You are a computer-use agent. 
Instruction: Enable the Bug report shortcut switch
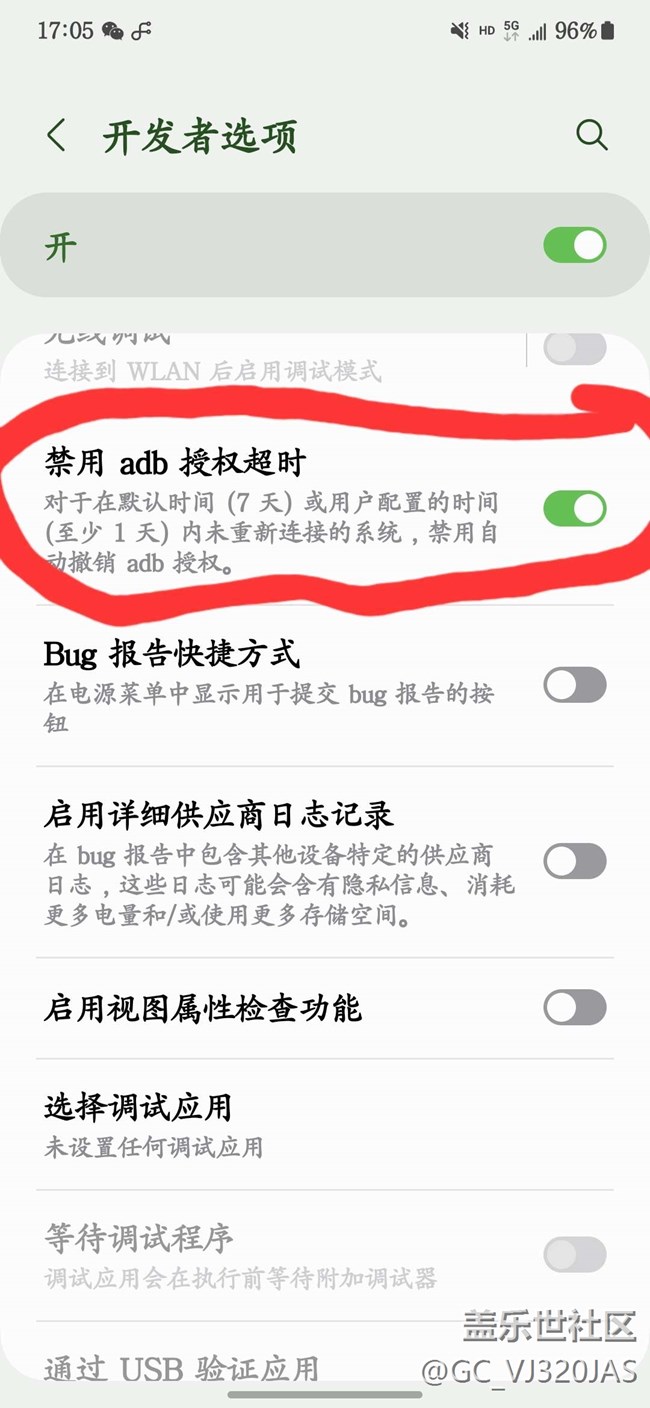click(x=574, y=686)
